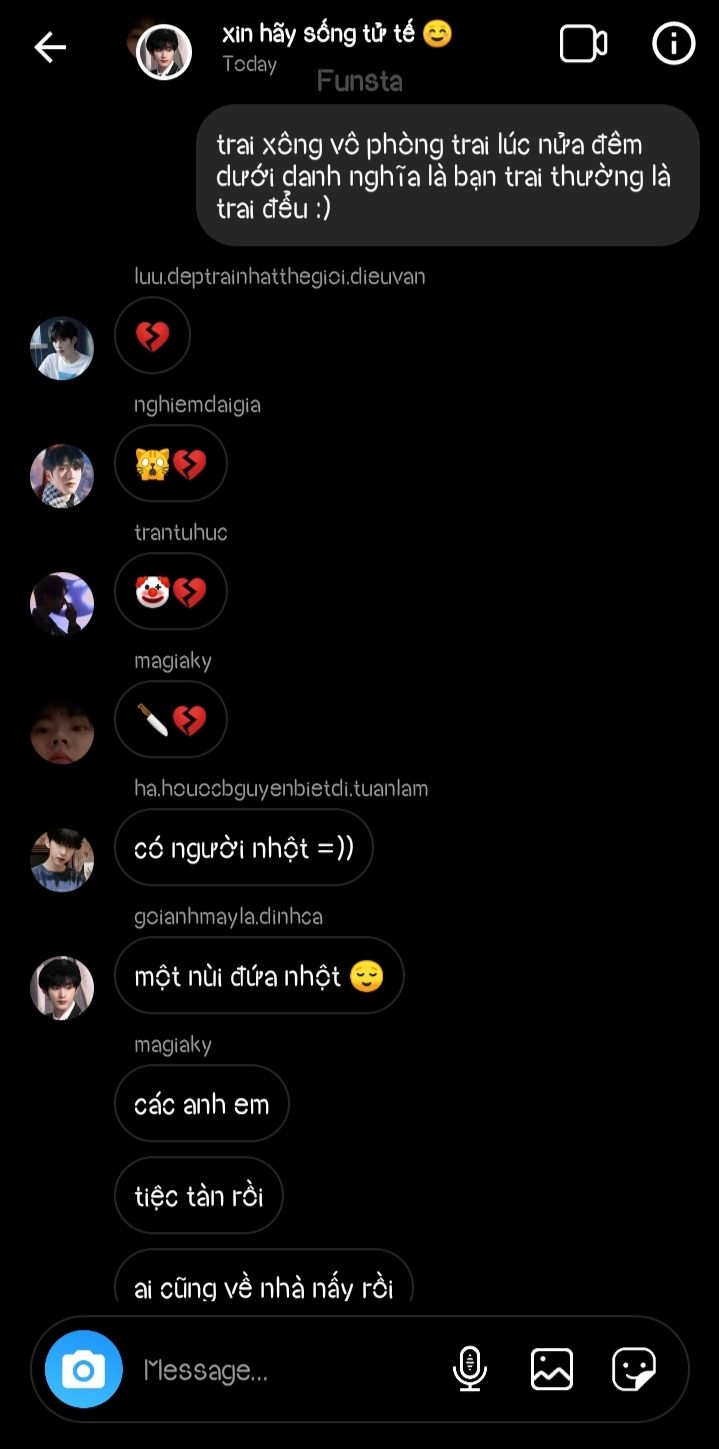This screenshot has height=1449, width=719.
Task: Tap magiaky's avatar beside the knife emoji
Action: tap(62, 732)
